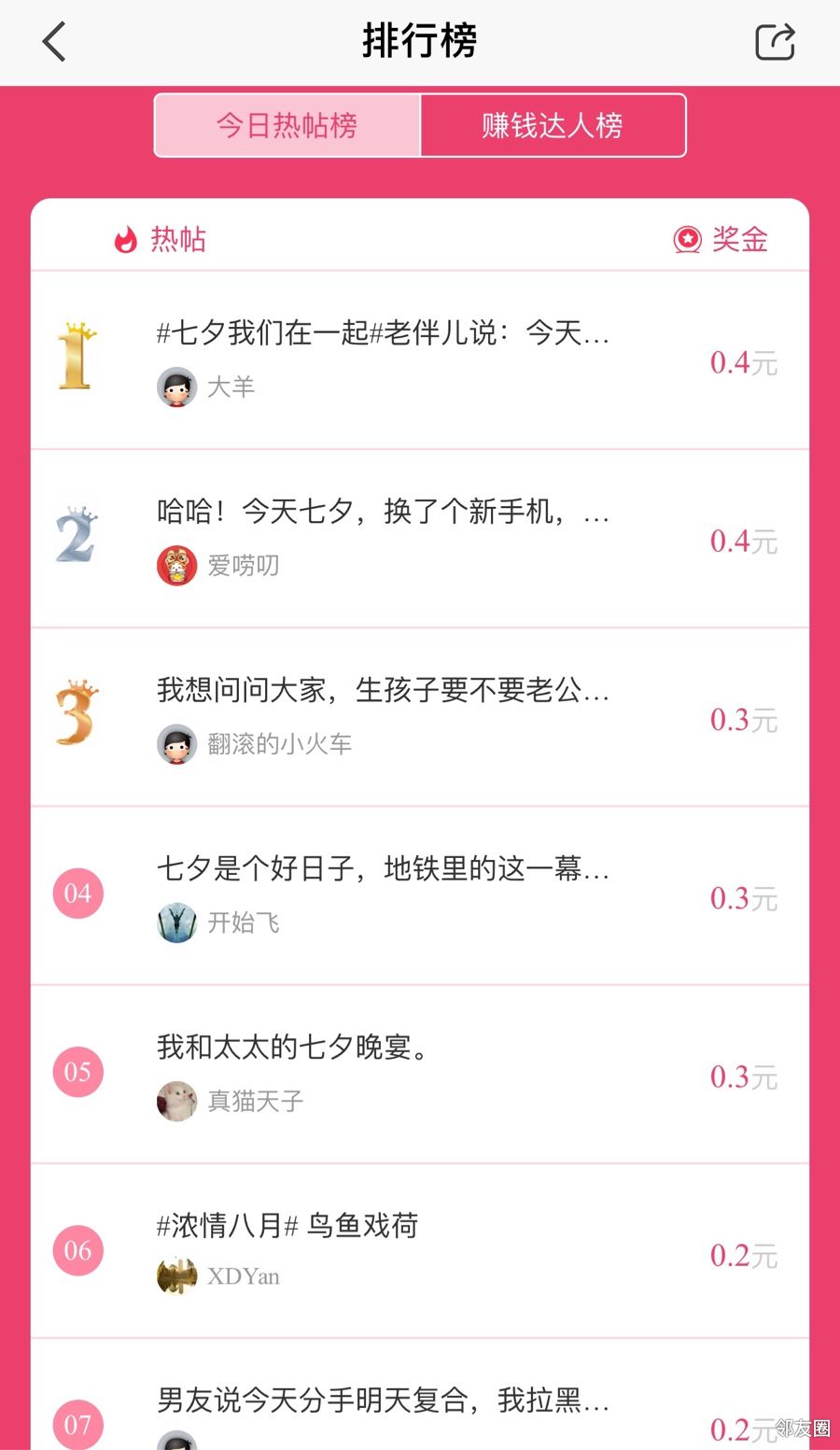Open 开始飞's post about the subway
840x1450 pixels.
[x=383, y=868]
